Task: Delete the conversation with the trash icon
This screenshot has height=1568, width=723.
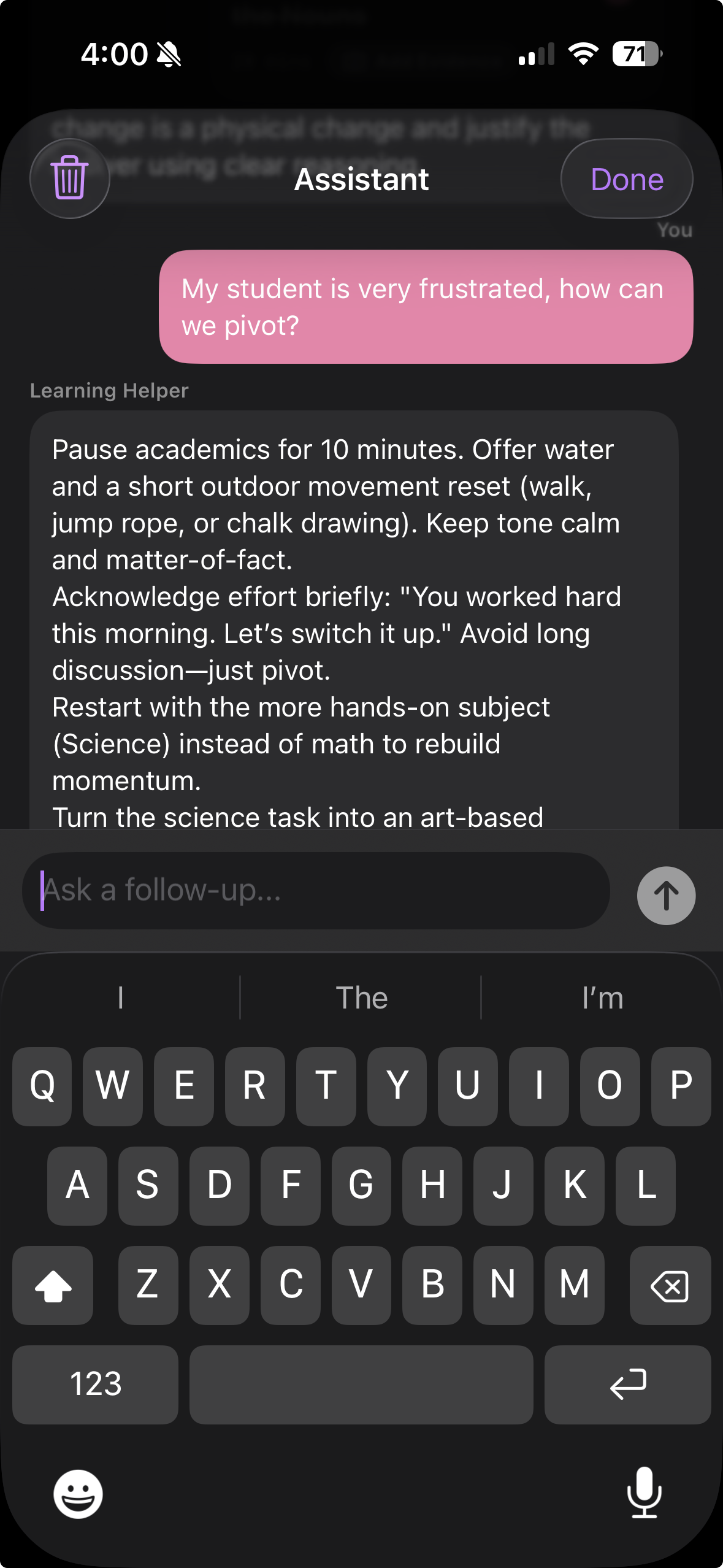Action: coord(70,179)
